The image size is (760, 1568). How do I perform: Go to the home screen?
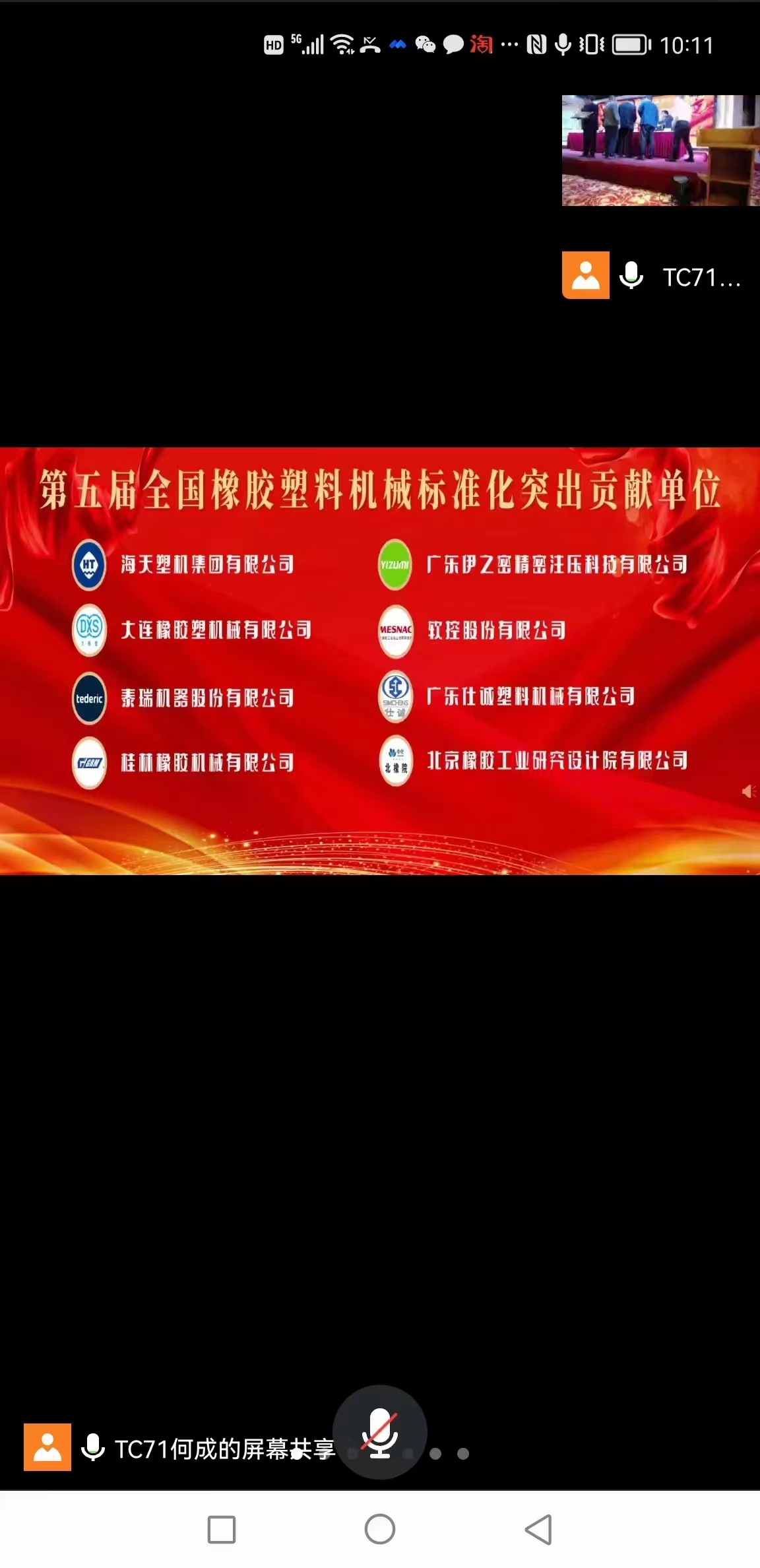coord(380,1529)
